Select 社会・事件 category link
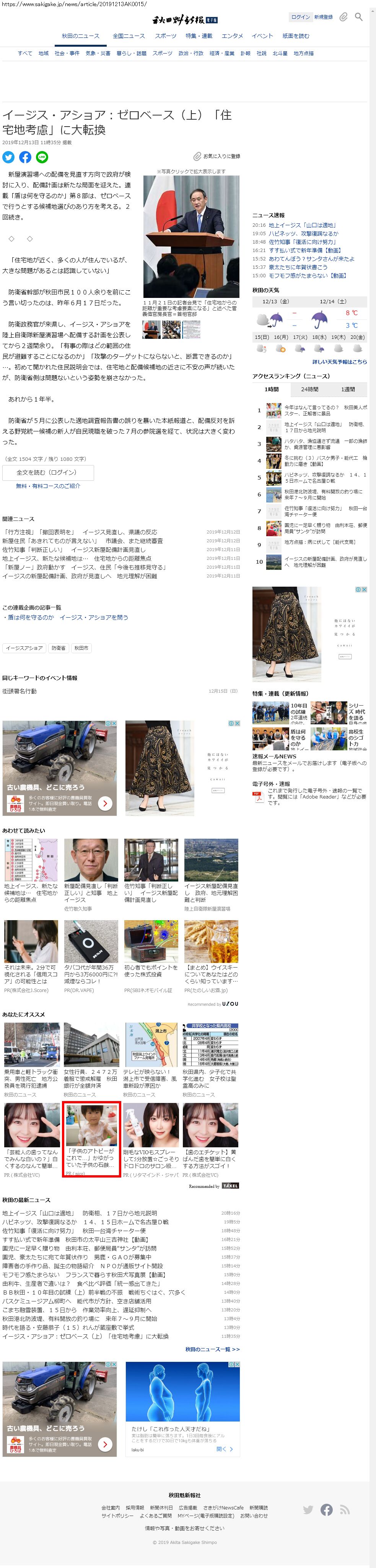 67,54
